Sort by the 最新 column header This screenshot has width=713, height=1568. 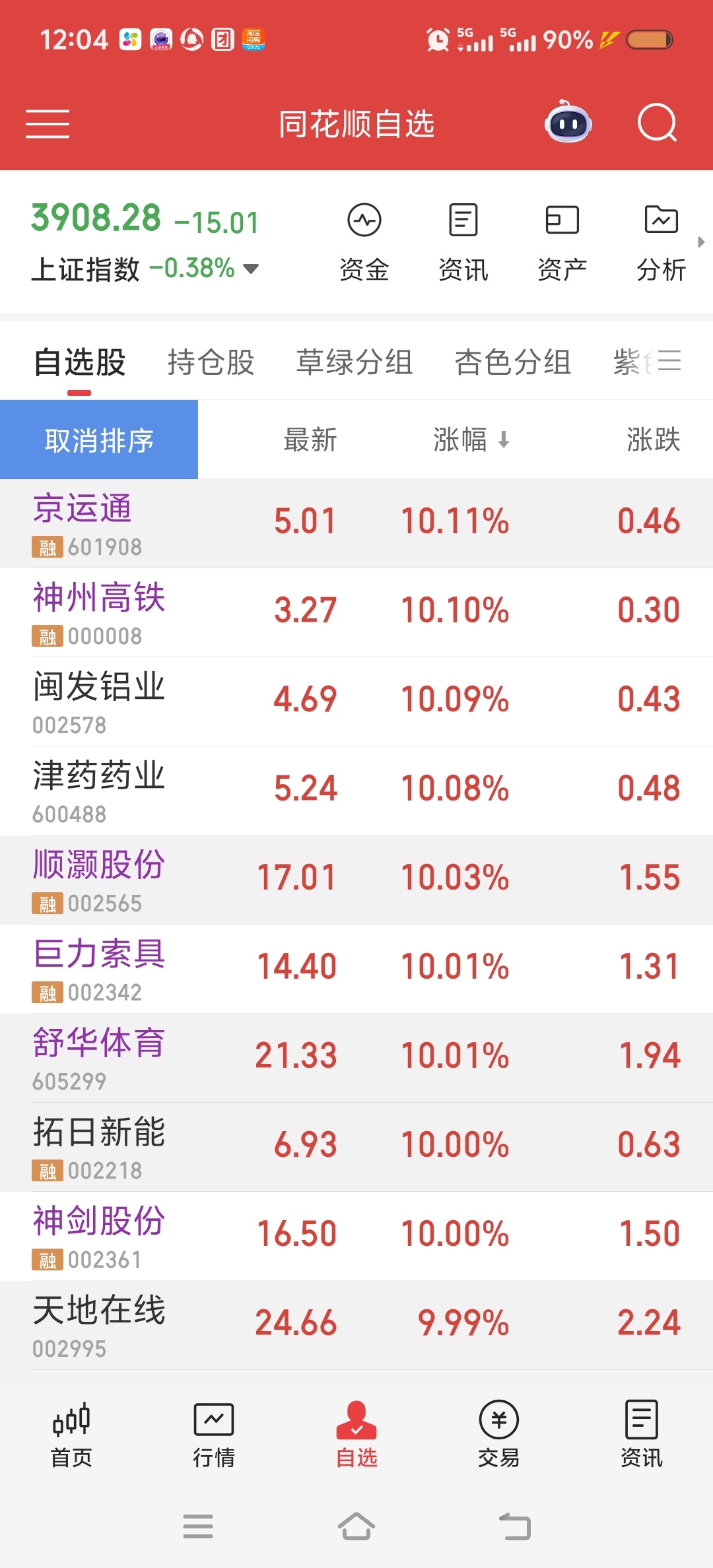point(310,440)
